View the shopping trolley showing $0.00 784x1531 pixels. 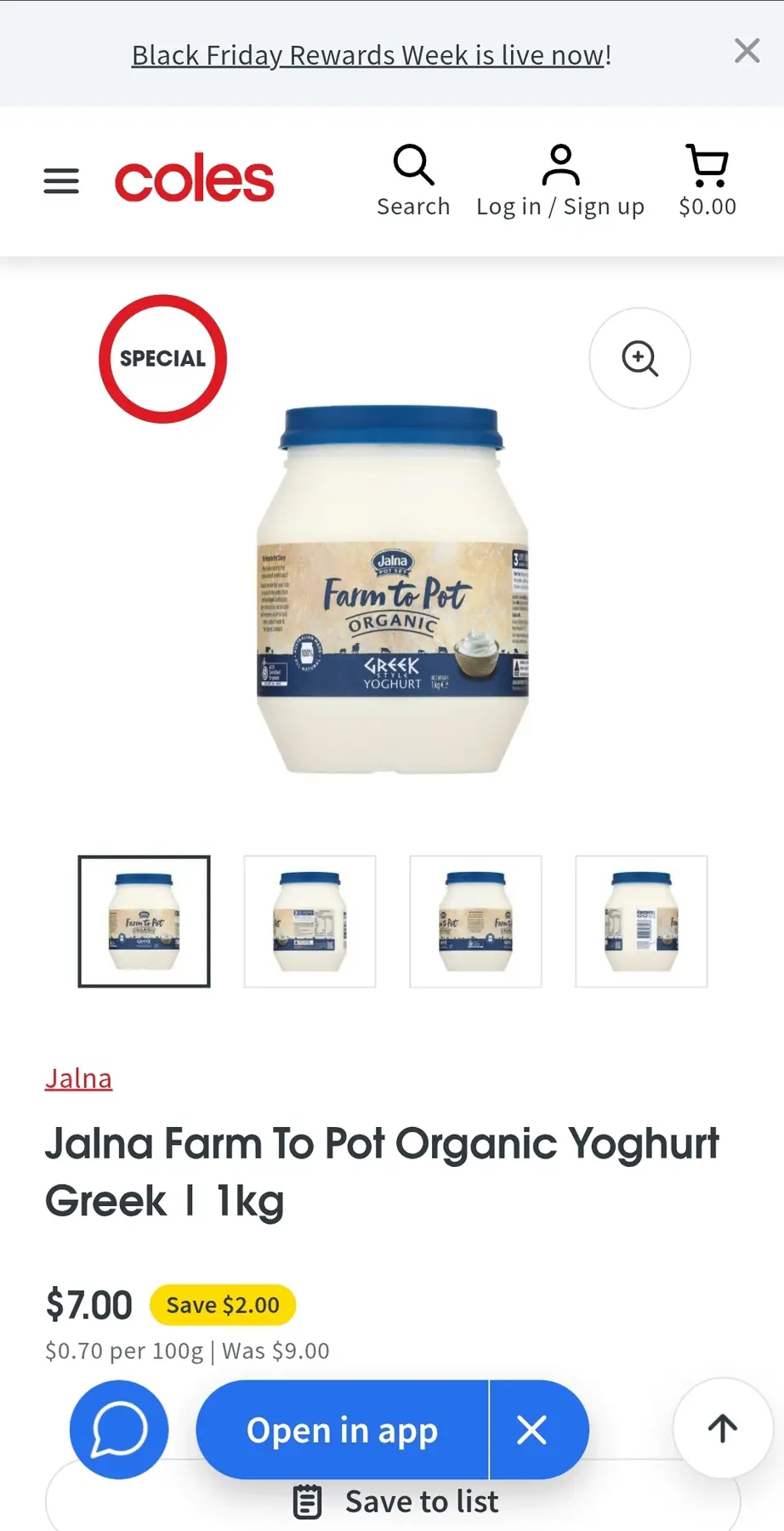point(707,180)
